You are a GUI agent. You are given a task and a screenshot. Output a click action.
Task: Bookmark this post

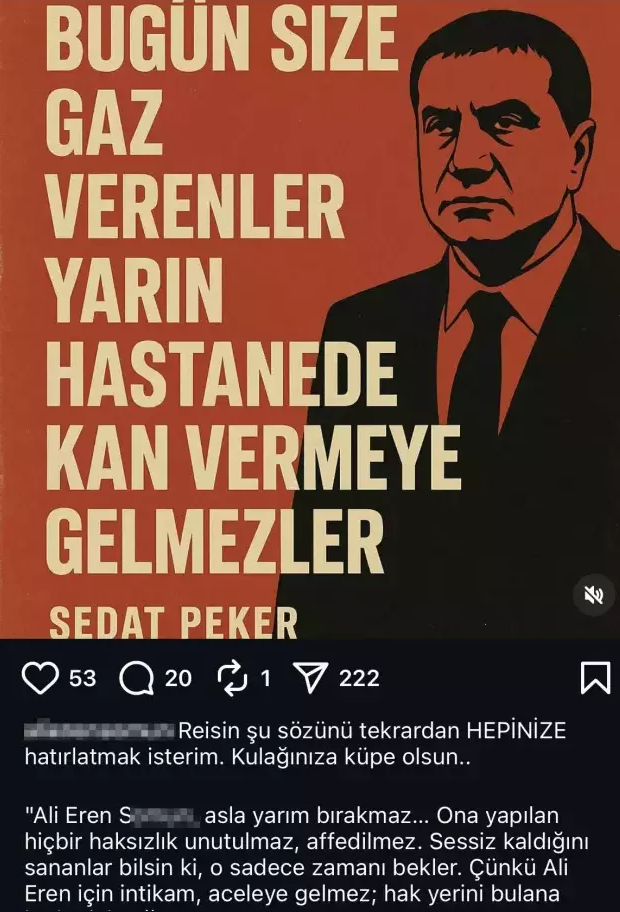pyautogui.click(x=595, y=678)
